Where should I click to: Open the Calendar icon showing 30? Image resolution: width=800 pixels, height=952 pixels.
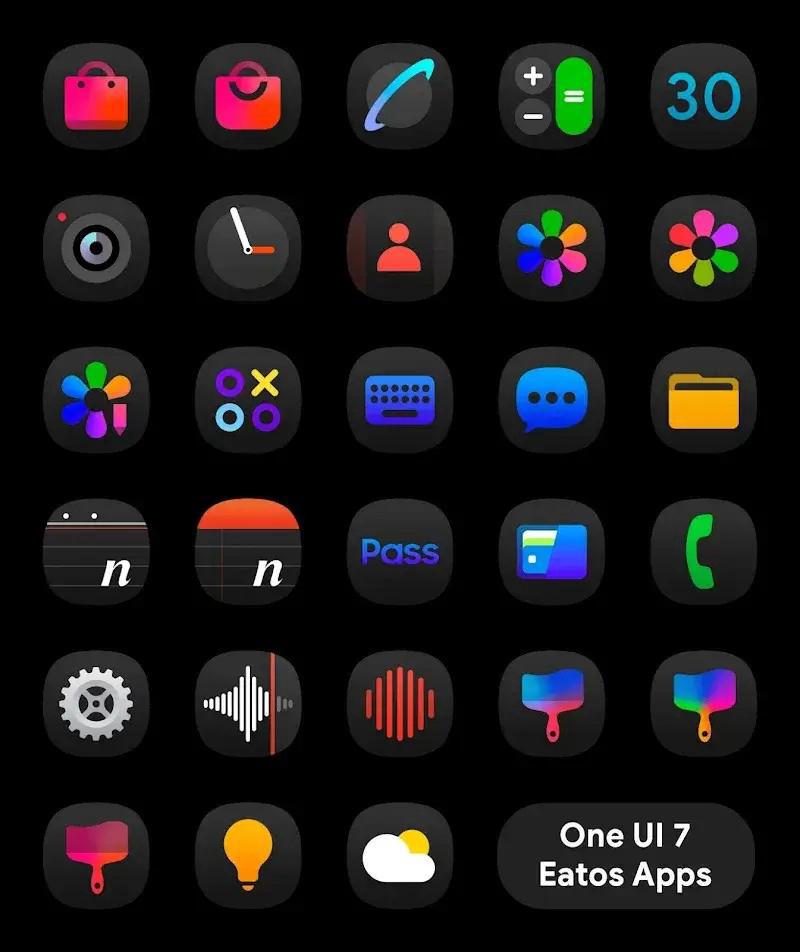click(703, 96)
